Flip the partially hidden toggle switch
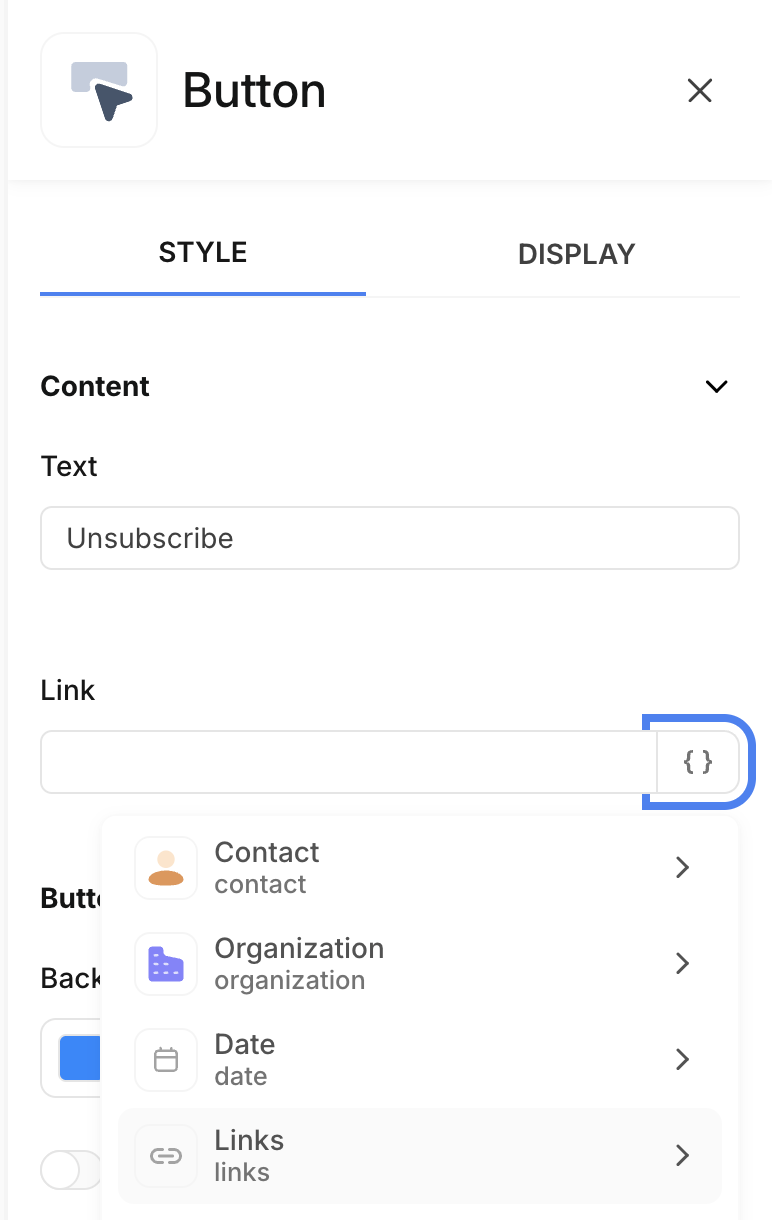Screen dimensions: 772x1220 coord(70,1169)
